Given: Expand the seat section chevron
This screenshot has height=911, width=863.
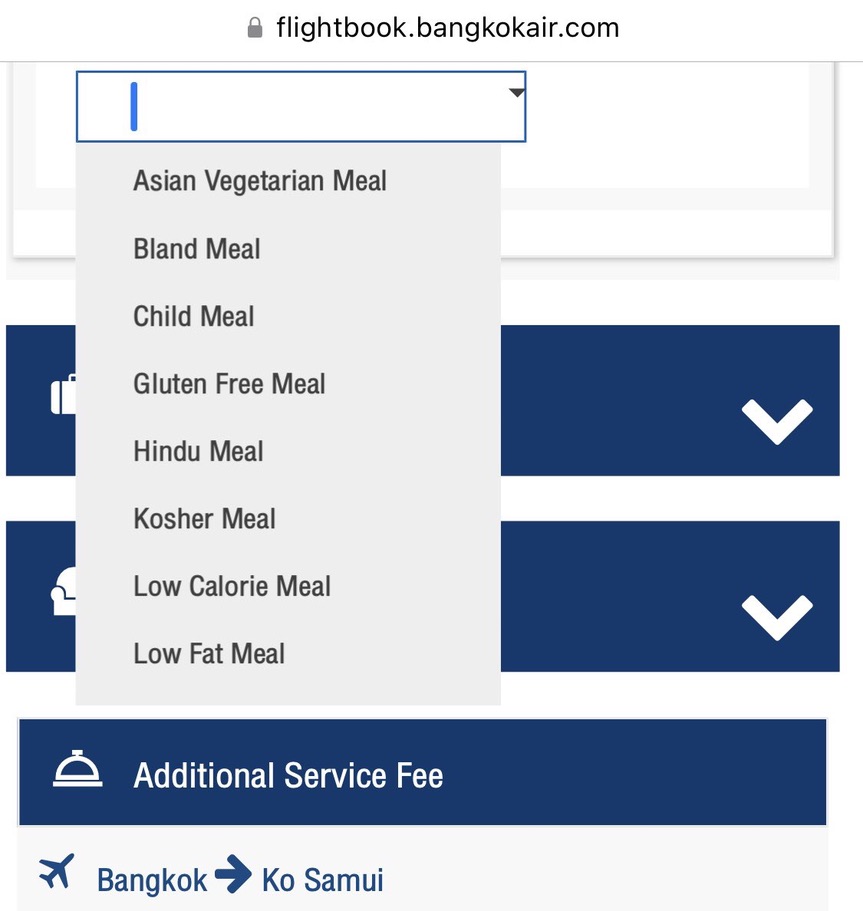Looking at the screenshot, I should coord(777,616).
